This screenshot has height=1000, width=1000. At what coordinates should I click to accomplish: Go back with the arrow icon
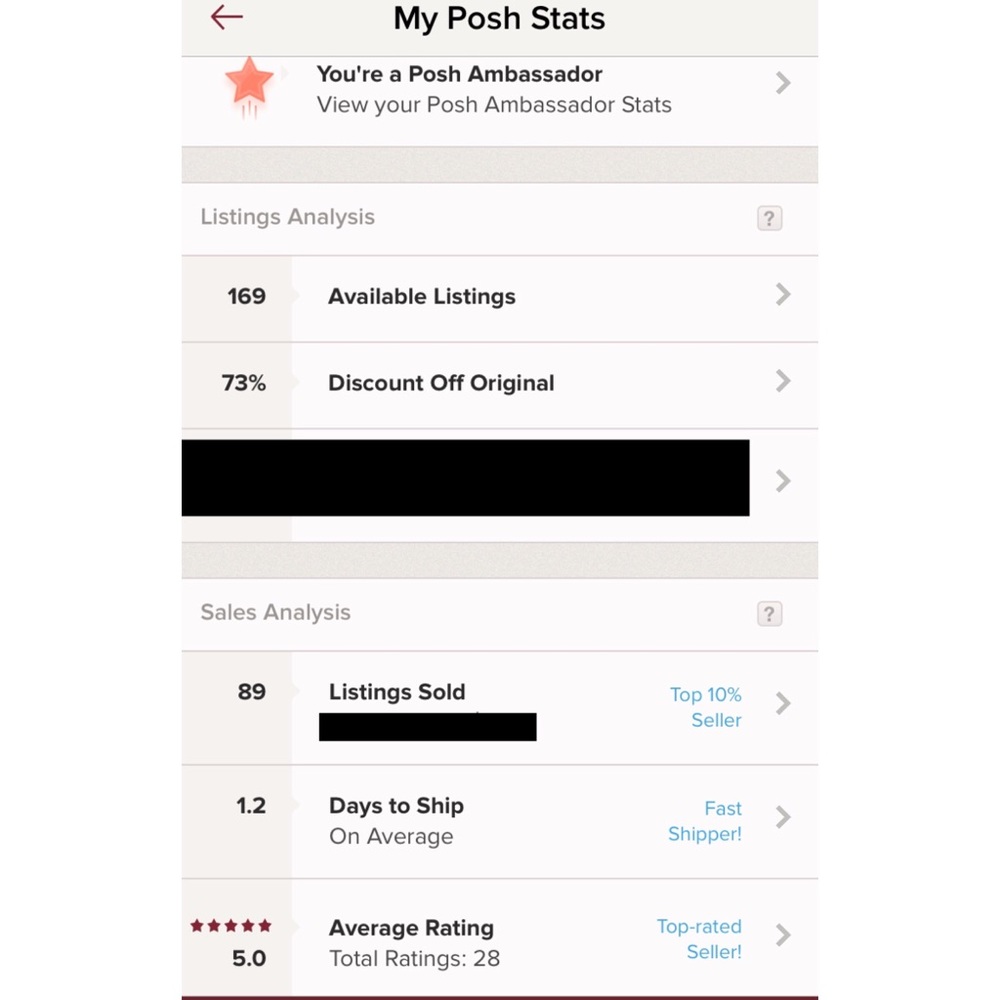227,17
